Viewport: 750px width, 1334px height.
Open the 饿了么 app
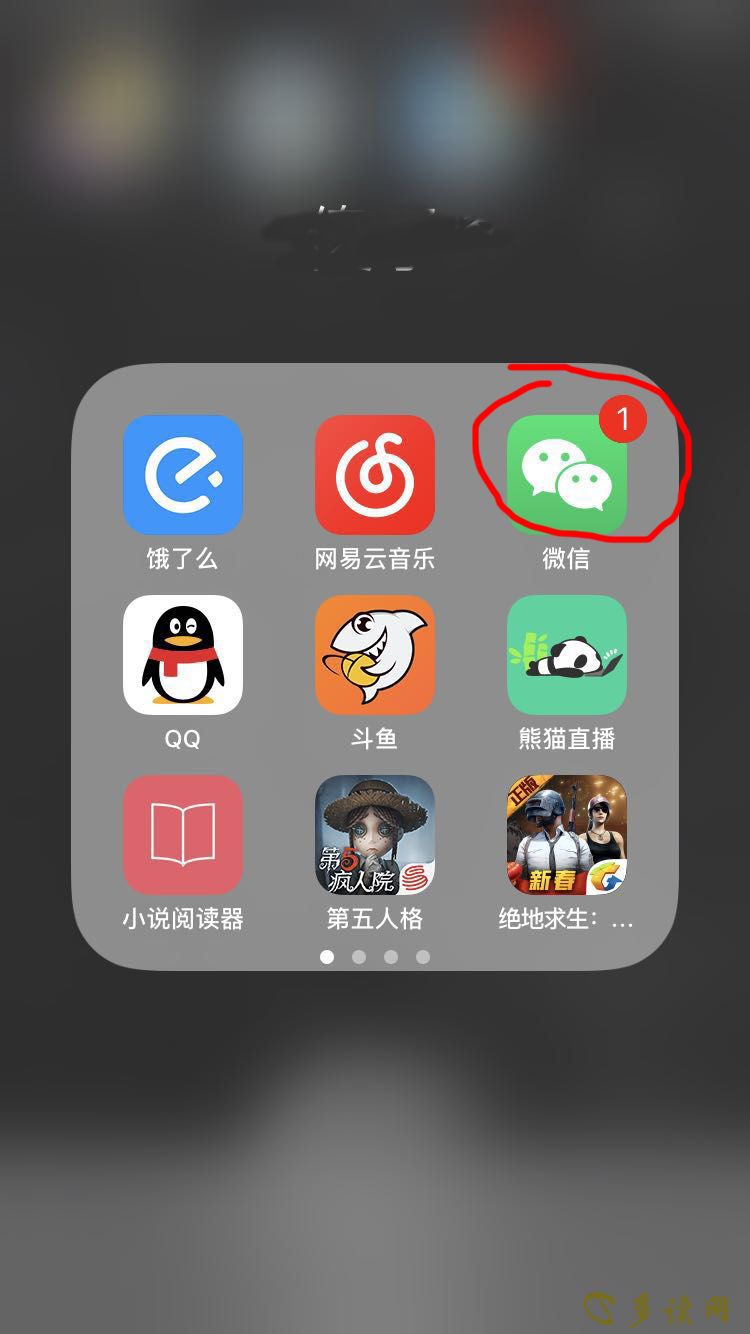coord(183,475)
